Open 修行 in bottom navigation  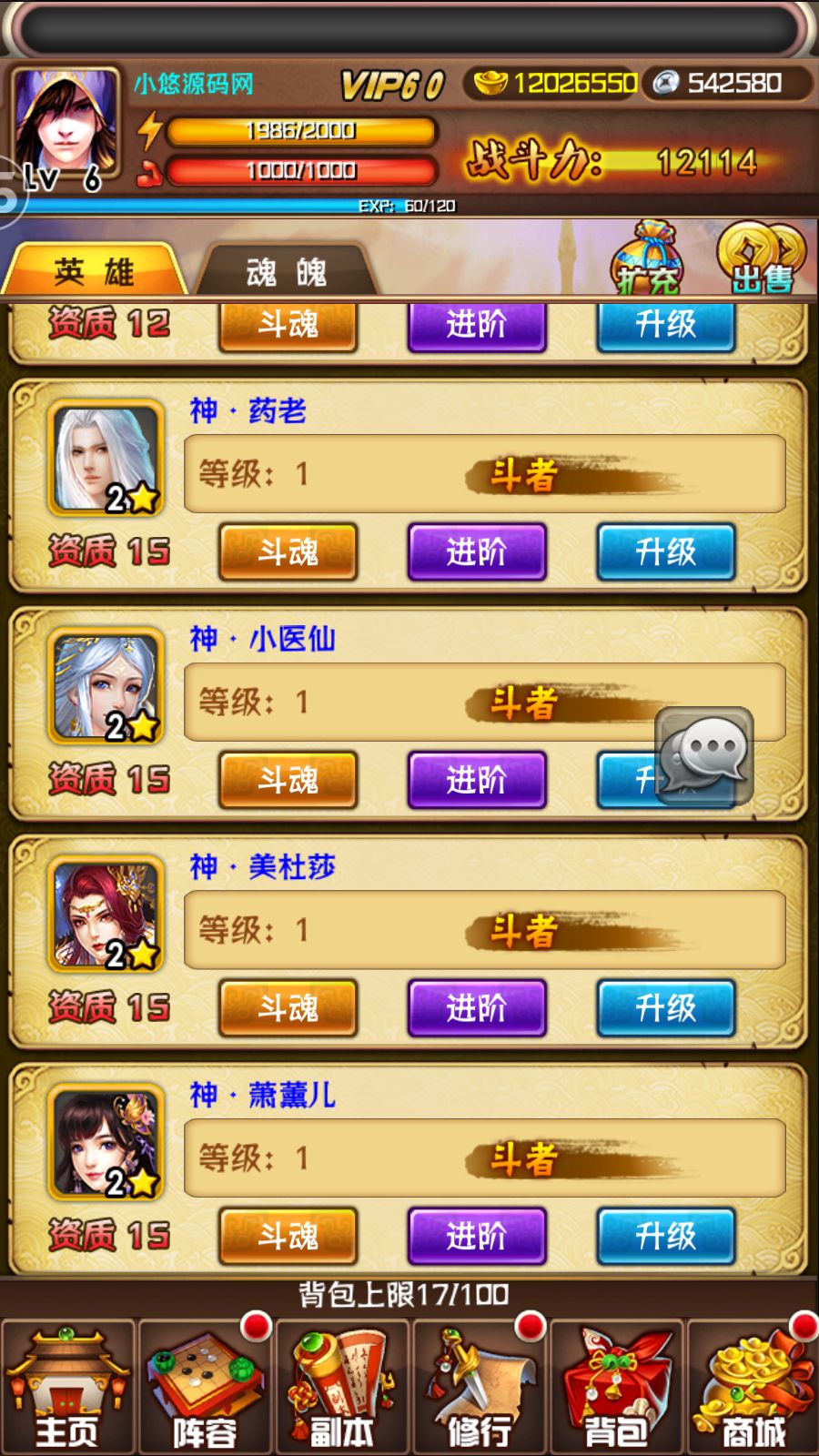point(480,1387)
